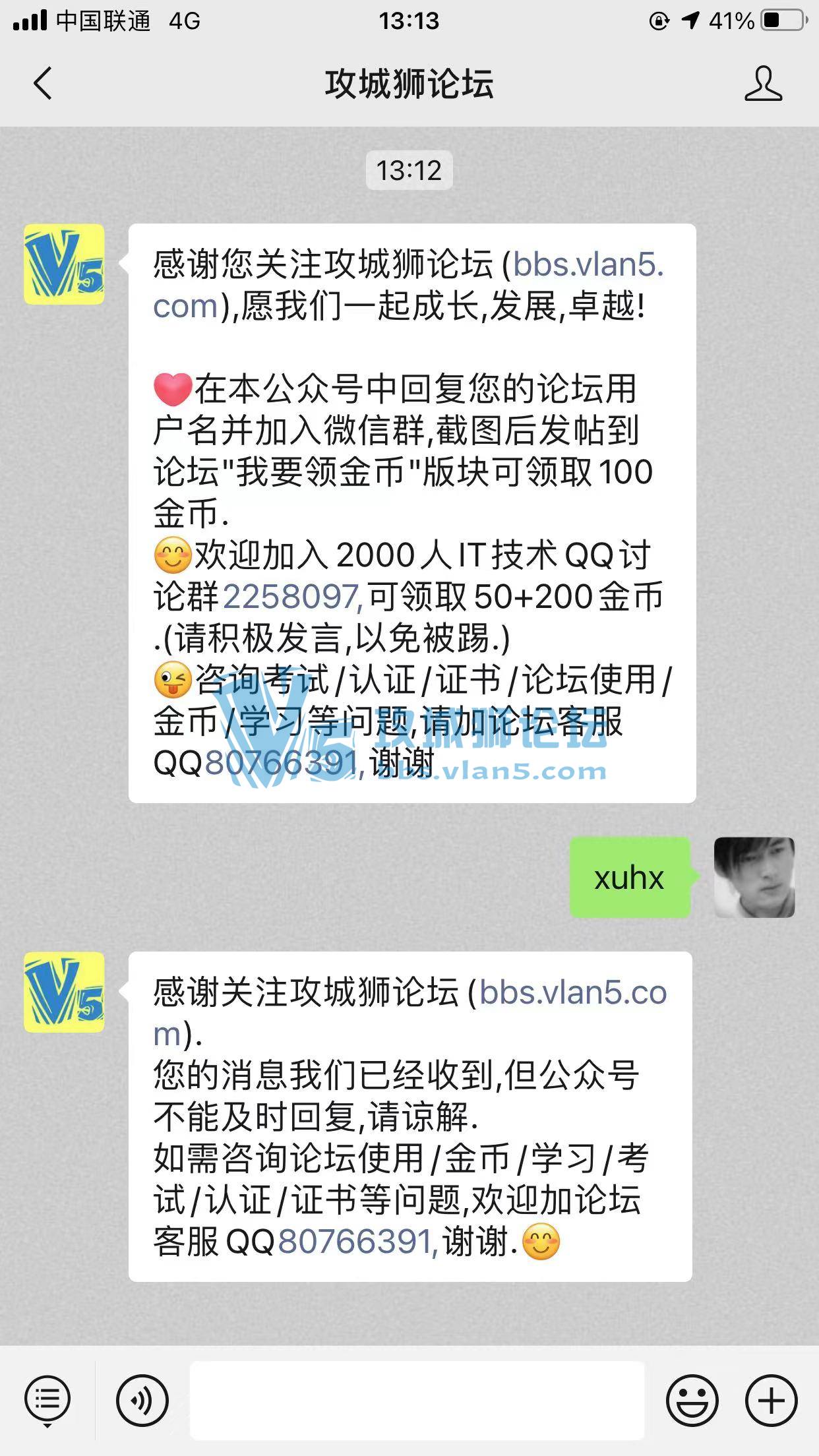The width and height of the screenshot is (819, 1456).
Task: Open the V5 avatar beside the first message
Action: [x=64, y=264]
